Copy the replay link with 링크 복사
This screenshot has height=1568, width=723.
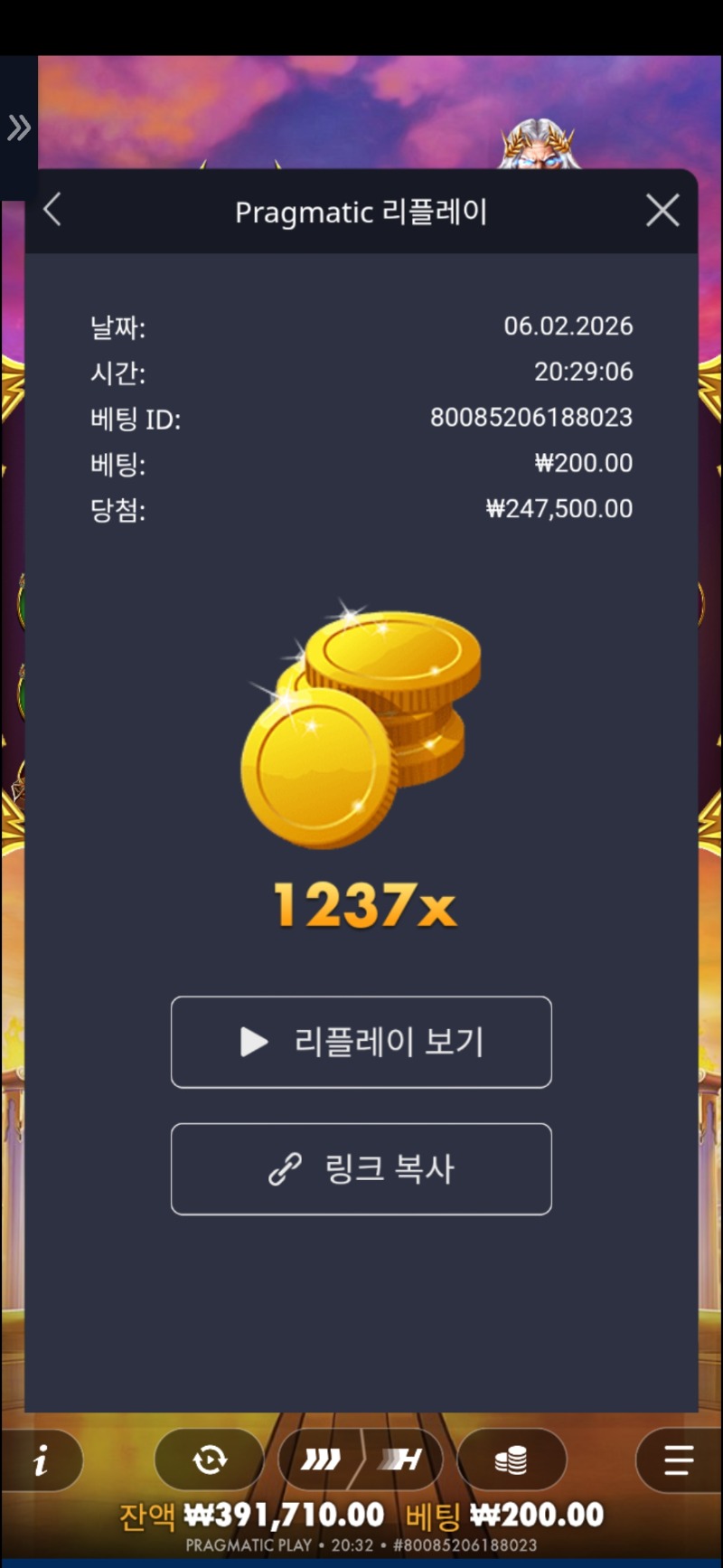pyautogui.click(x=361, y=1168)
